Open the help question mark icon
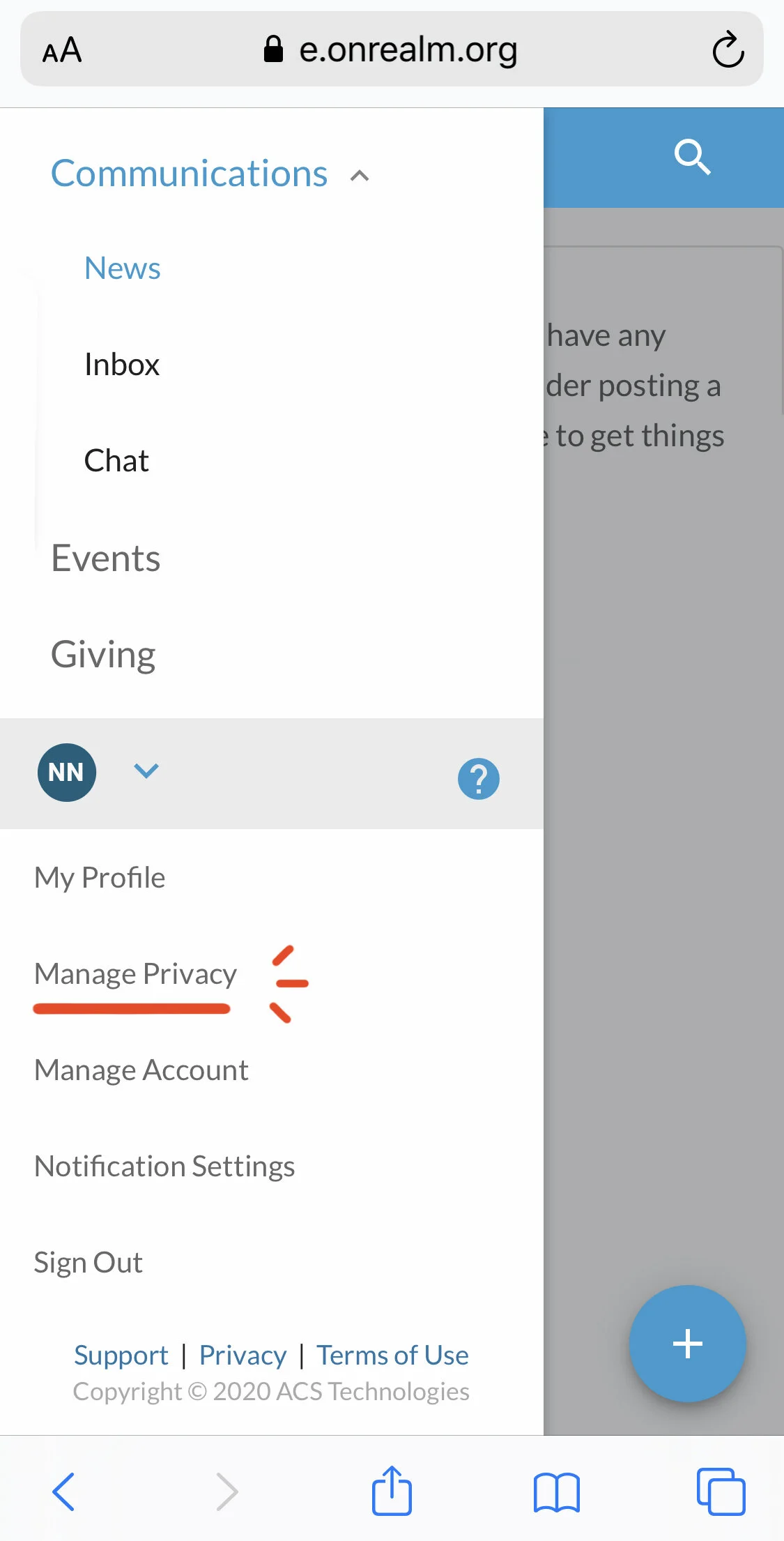Viewport: 784px width, 1541px height. click(479, 779)
